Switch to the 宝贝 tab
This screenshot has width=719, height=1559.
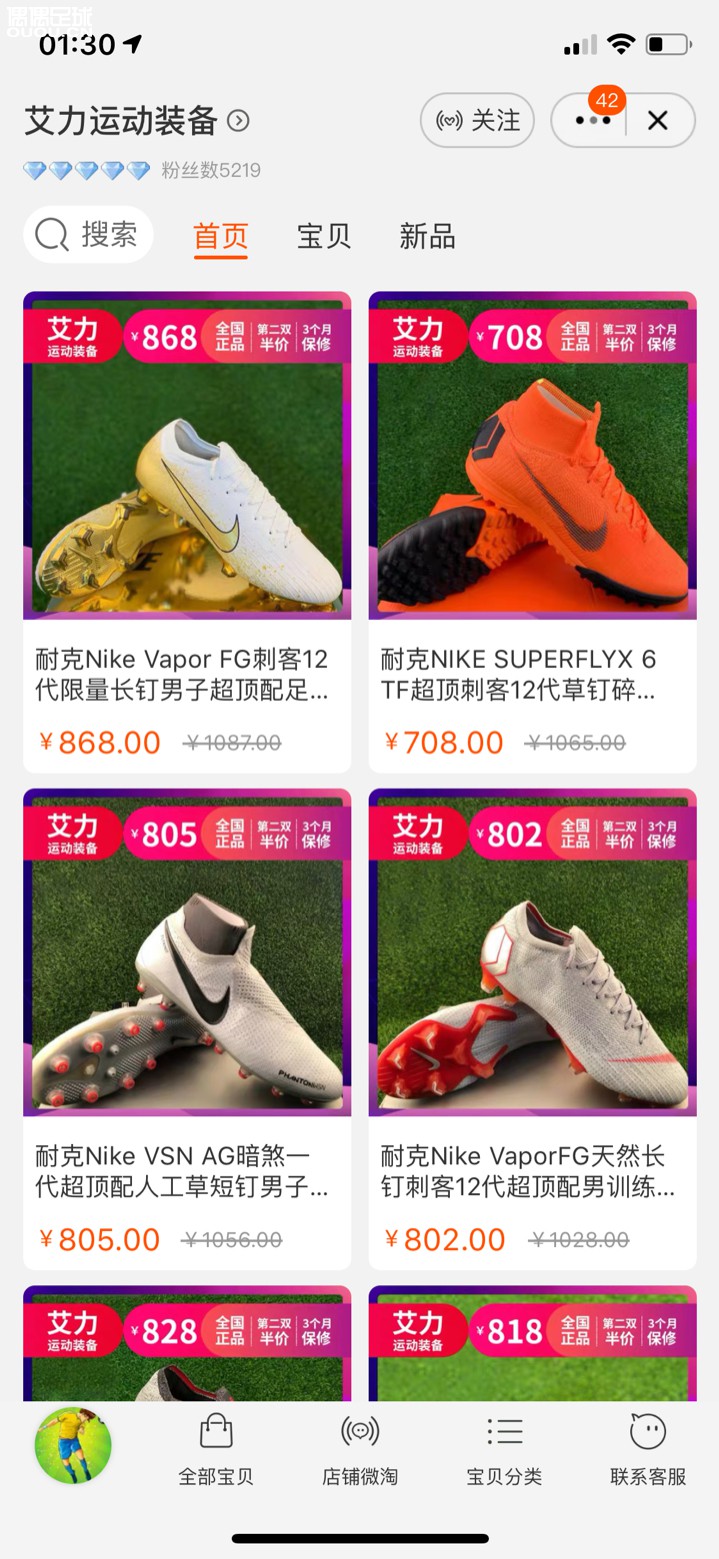(x=324, y=236)
